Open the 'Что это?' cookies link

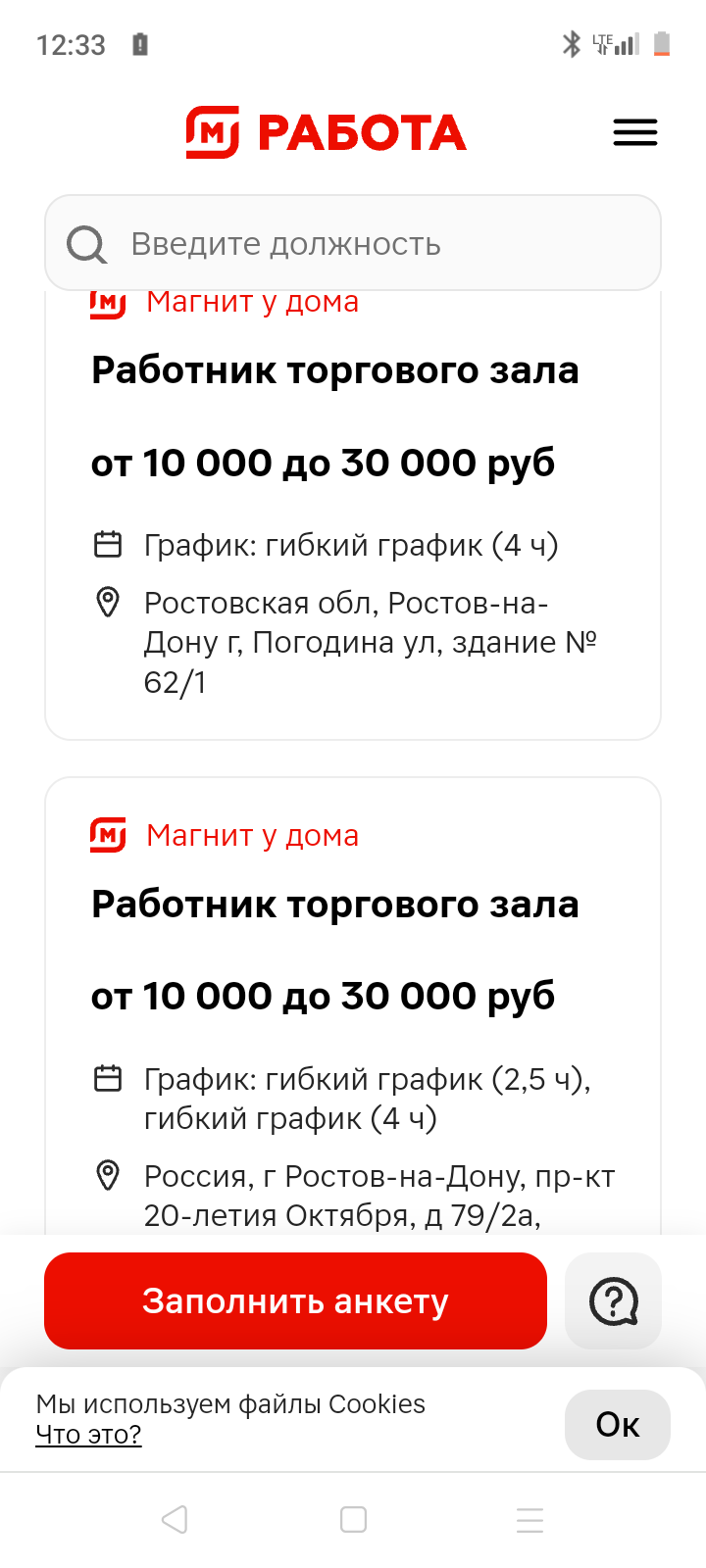click(88, 1434)
